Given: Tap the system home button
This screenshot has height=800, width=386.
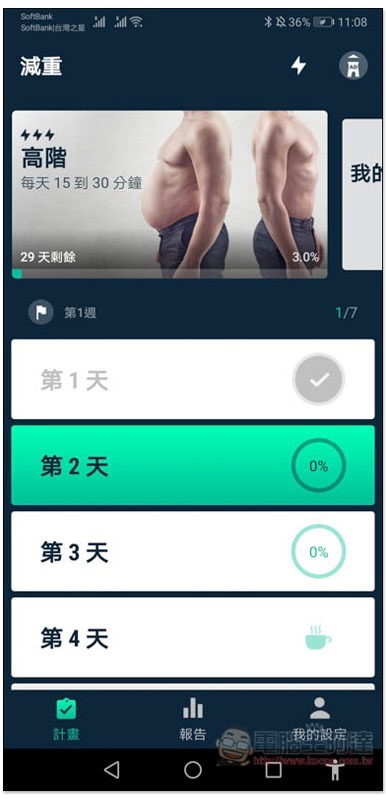Looking at the screenshot, I should [x=193, y=770].
